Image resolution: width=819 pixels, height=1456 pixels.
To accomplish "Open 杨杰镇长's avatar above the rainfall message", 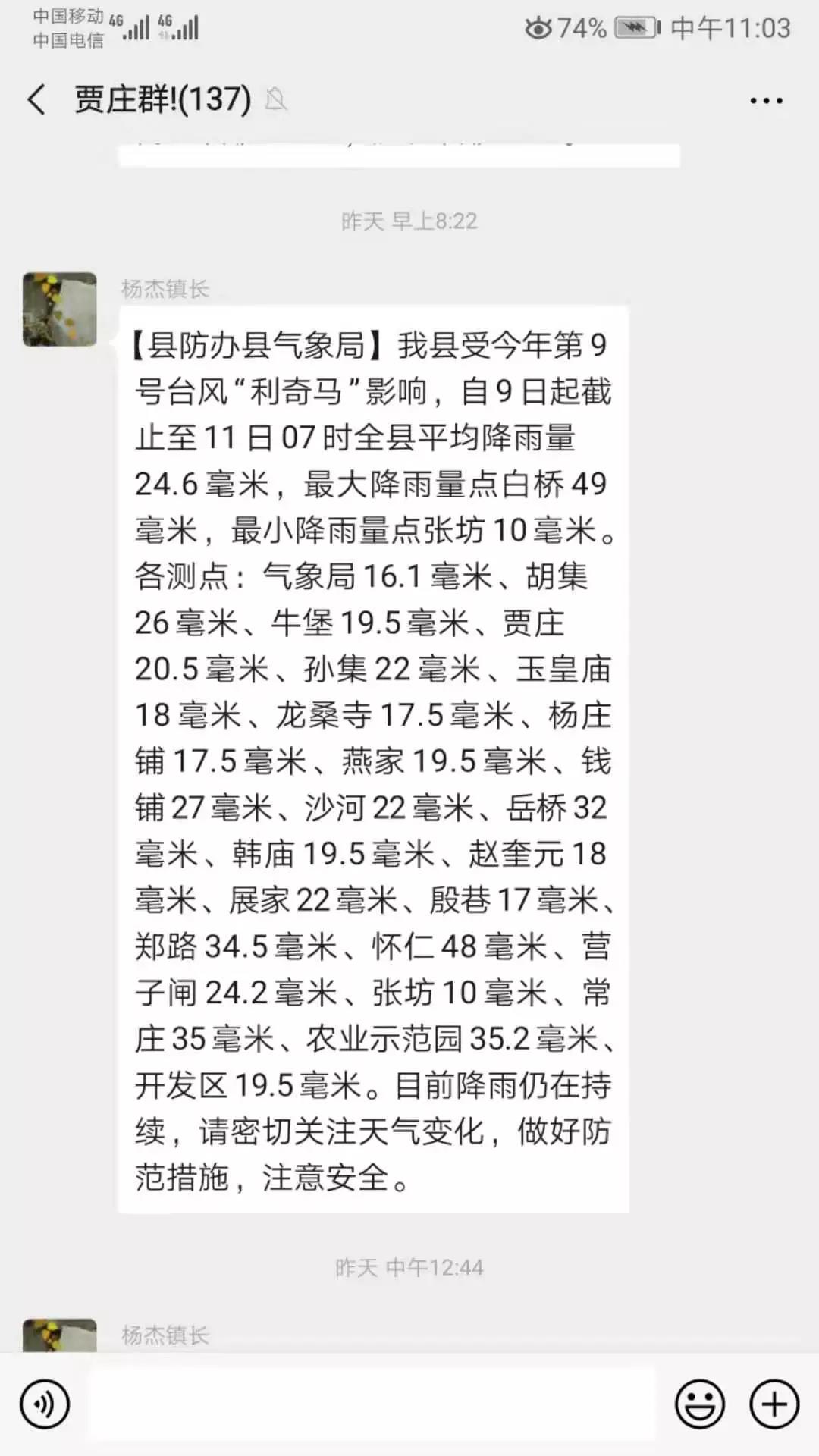I will [x=60, y=309].
